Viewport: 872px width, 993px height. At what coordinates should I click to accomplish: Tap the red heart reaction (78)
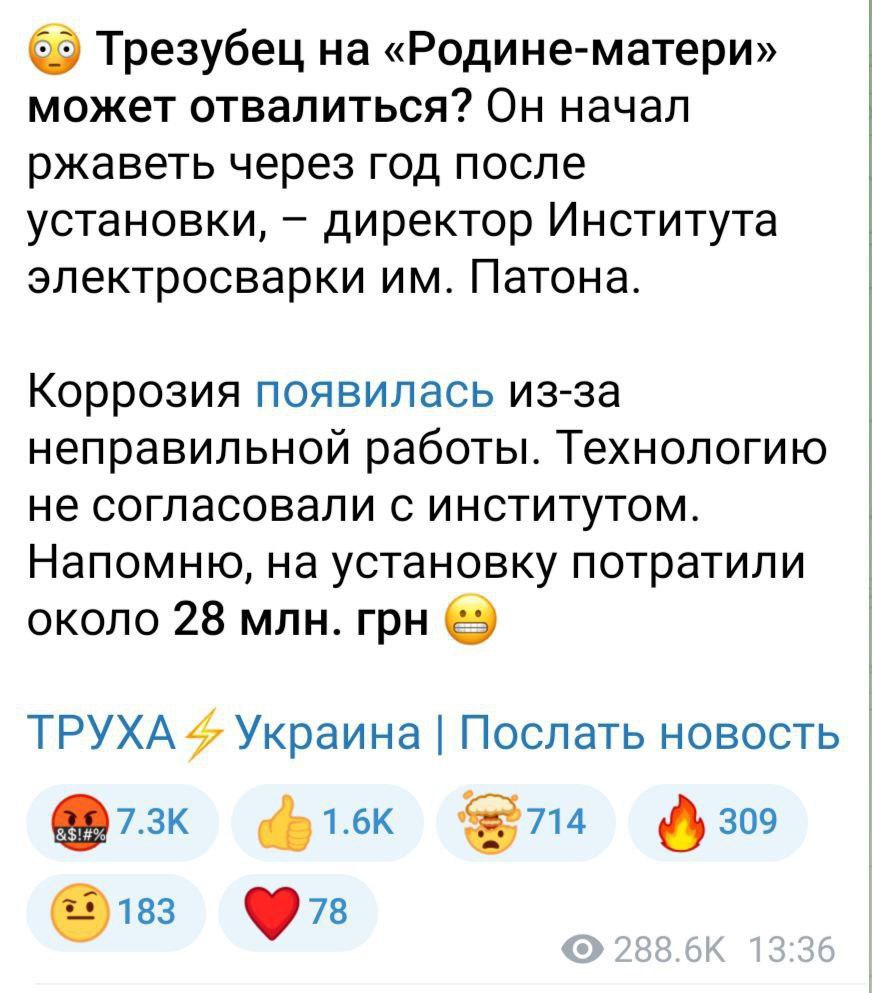click(x=298, y=910)
